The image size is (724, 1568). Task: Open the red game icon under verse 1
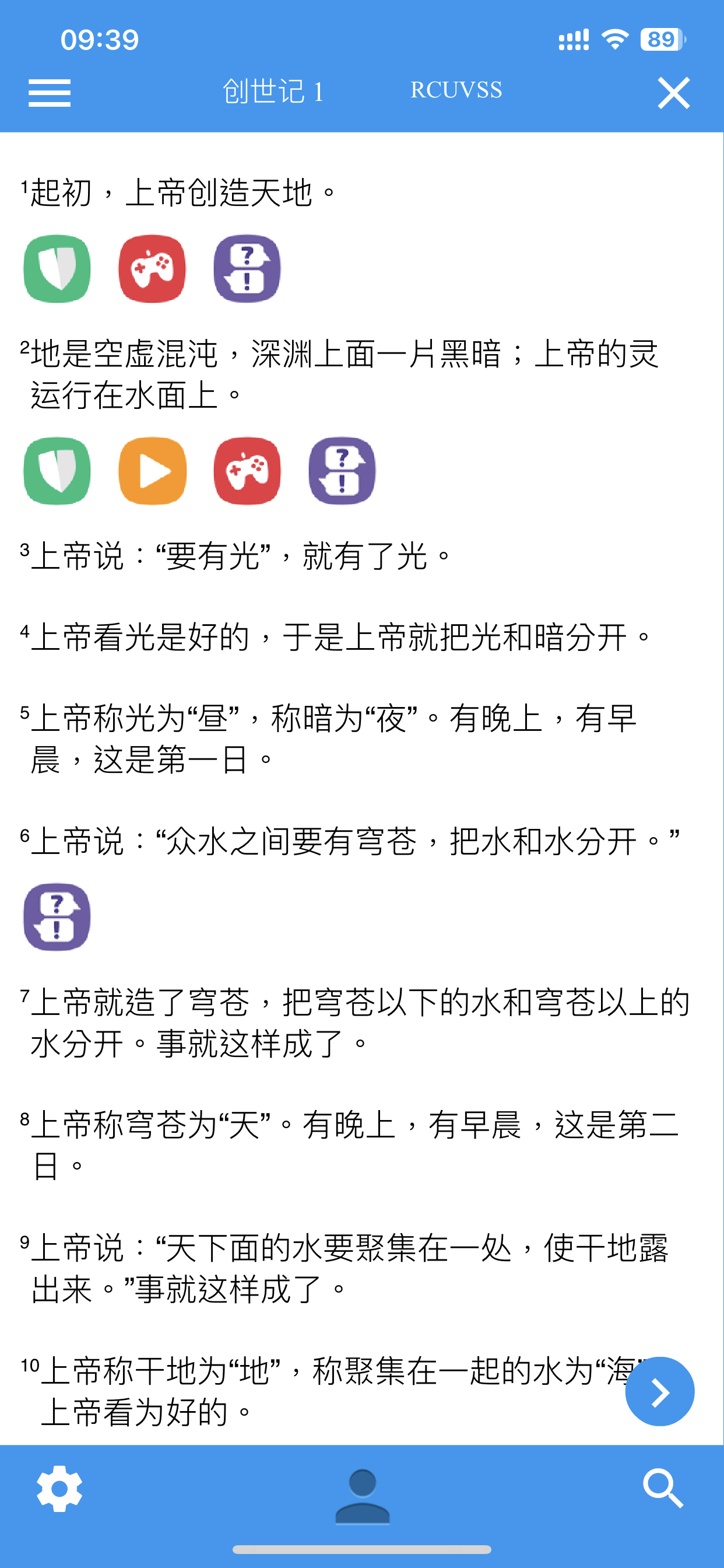152,268
